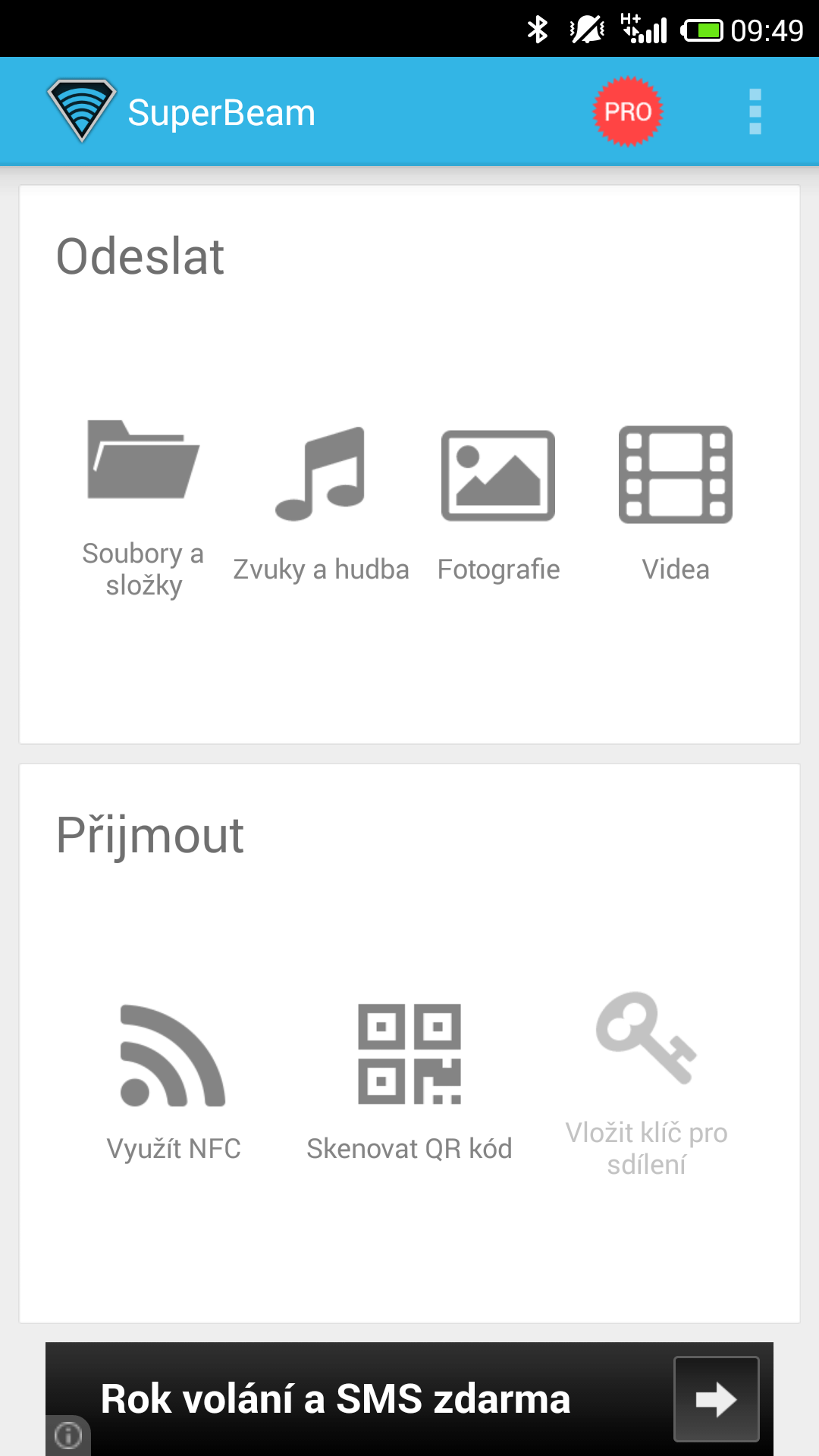Open the ad banner arrow
This screenshot has width=819, height=1456.
pos(717,1399)
